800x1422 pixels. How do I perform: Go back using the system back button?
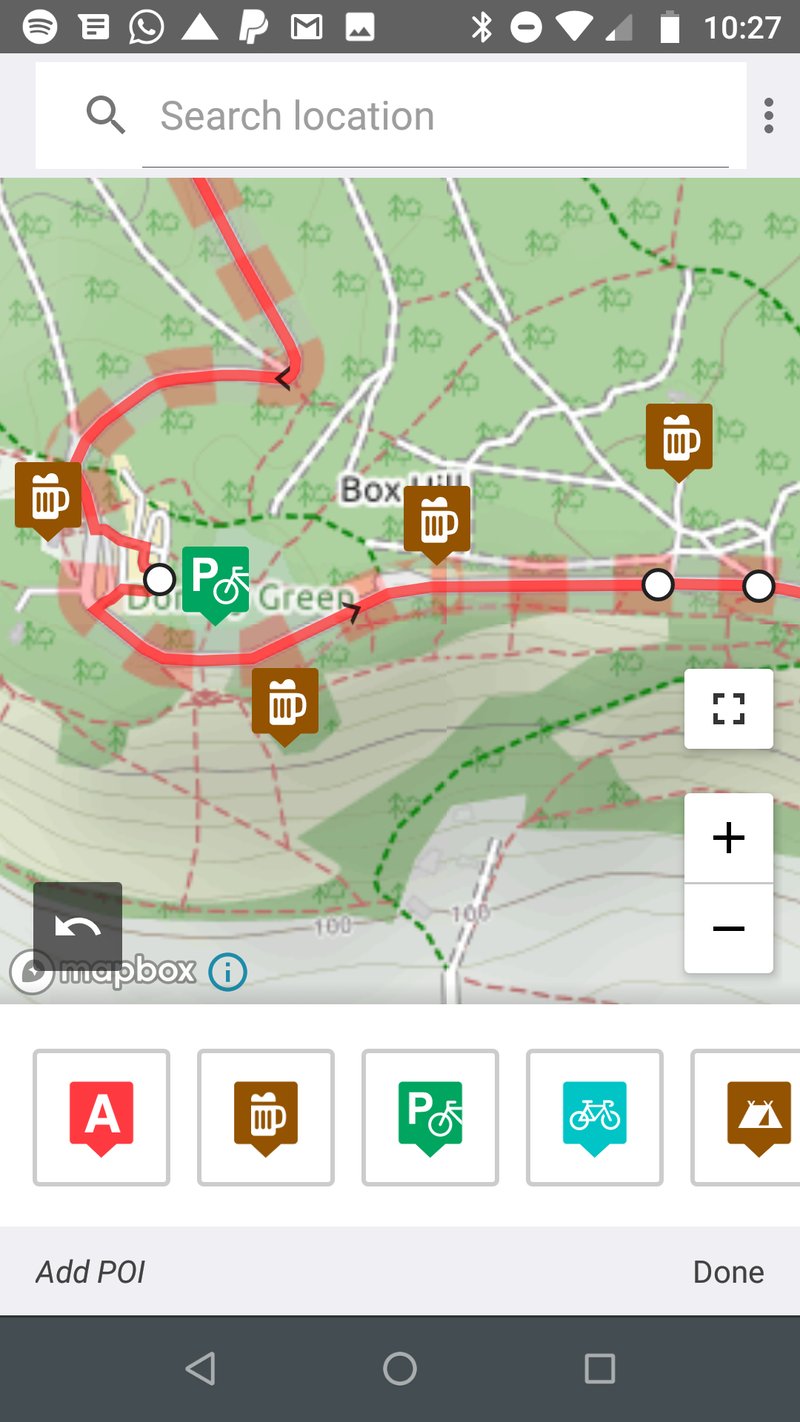200,1368
